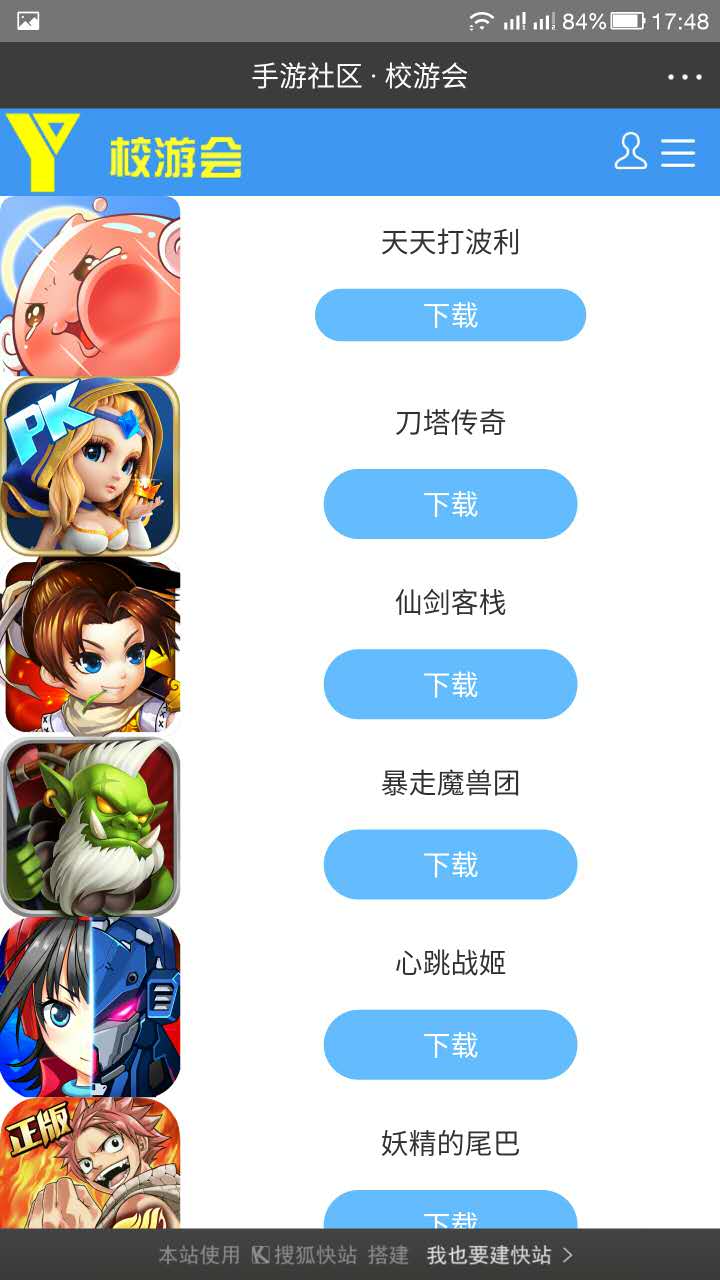Tap 下载 for 仙剑客栈
The height and width of the screenshot is (1280, 720).
450,684
